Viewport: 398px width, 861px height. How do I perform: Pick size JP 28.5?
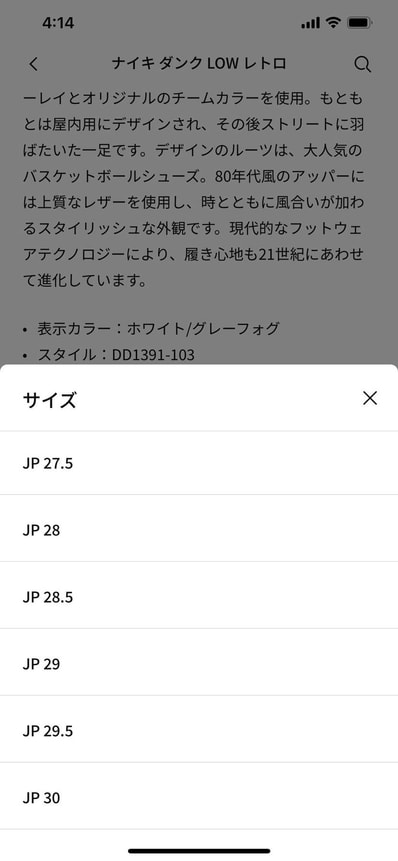pos(199,595)
